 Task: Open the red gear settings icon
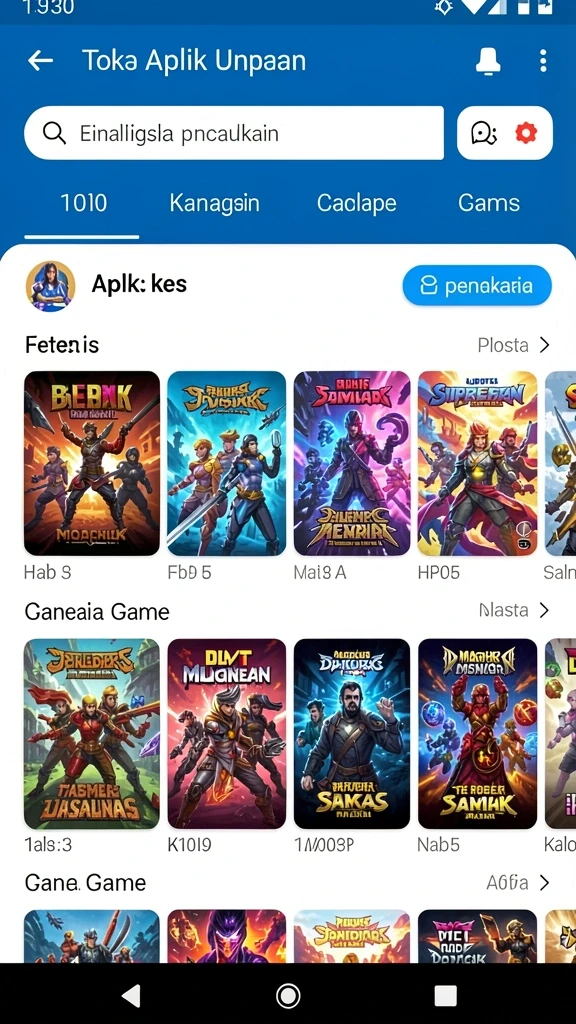coord(526,133)
